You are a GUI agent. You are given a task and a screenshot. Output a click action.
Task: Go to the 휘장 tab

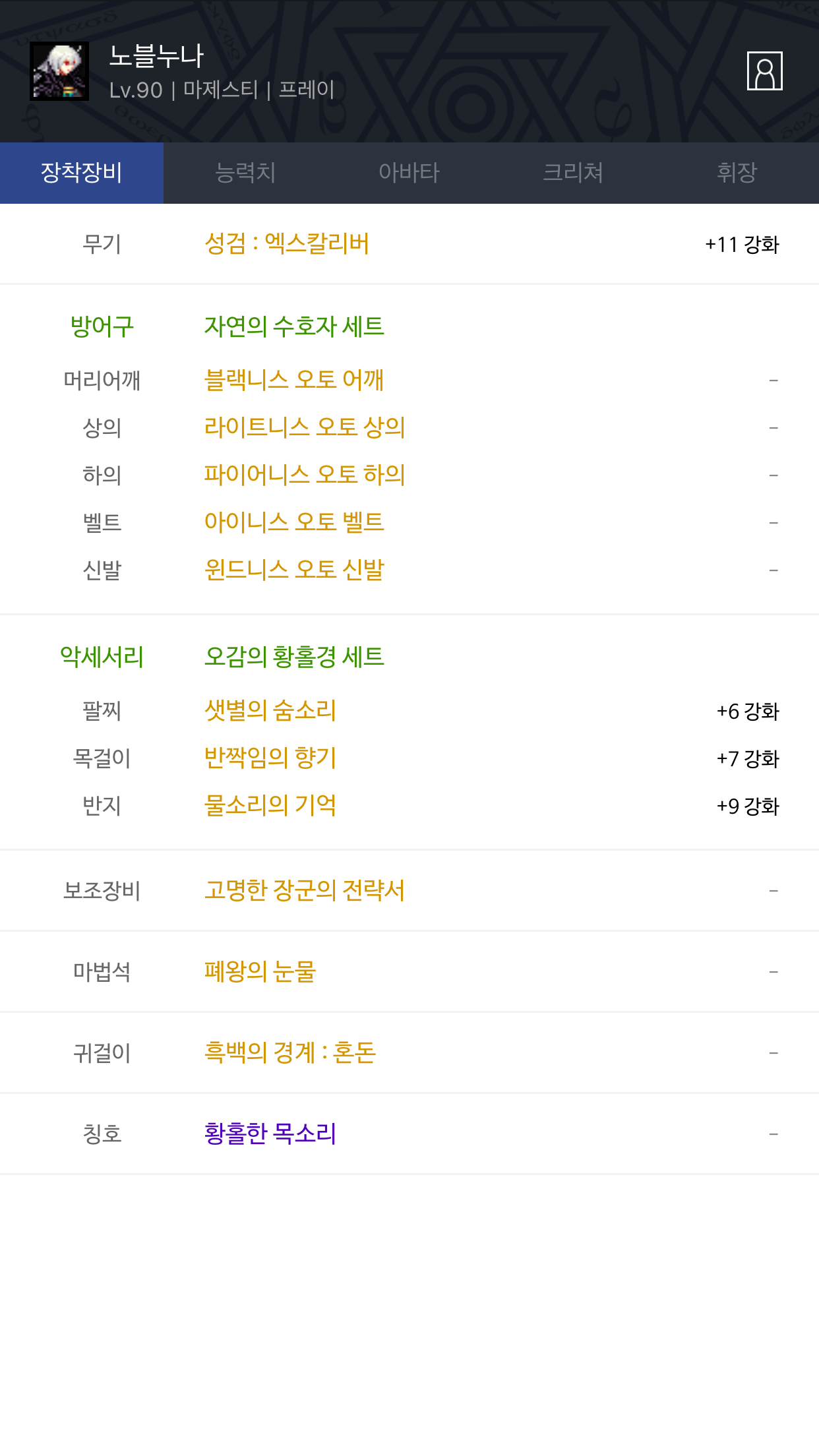[737, 173]
